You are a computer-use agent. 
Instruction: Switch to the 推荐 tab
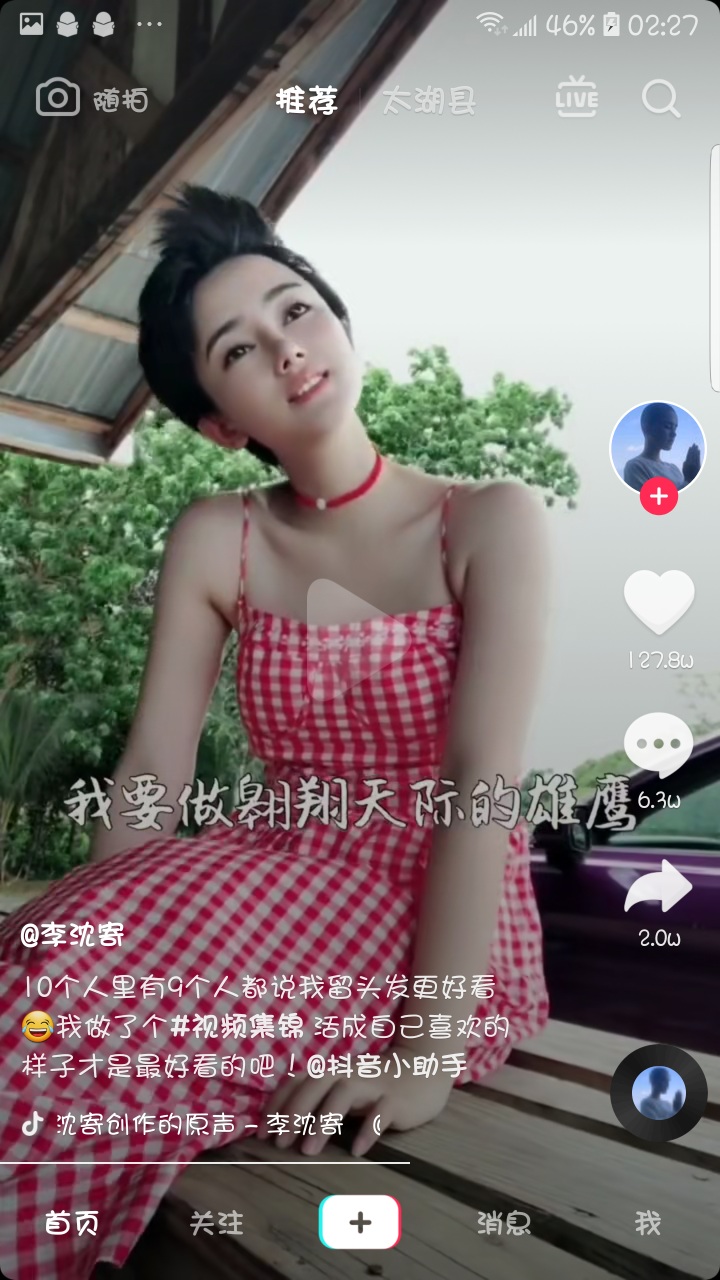[307, 100]
